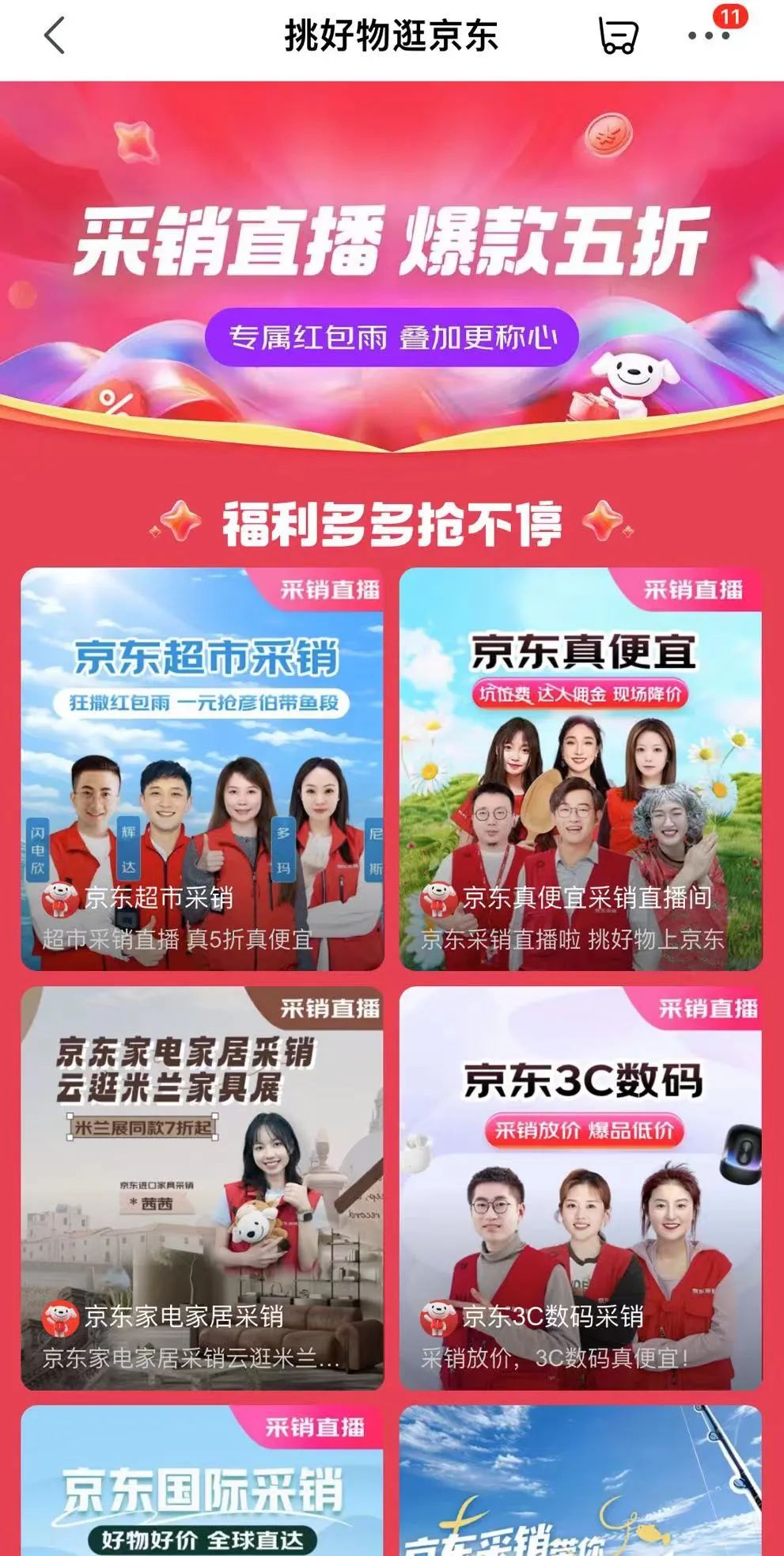This screenshot has width=784, height=1556.
Task: Open the three-dot overflow menu
Action: [x=708, y=36]
